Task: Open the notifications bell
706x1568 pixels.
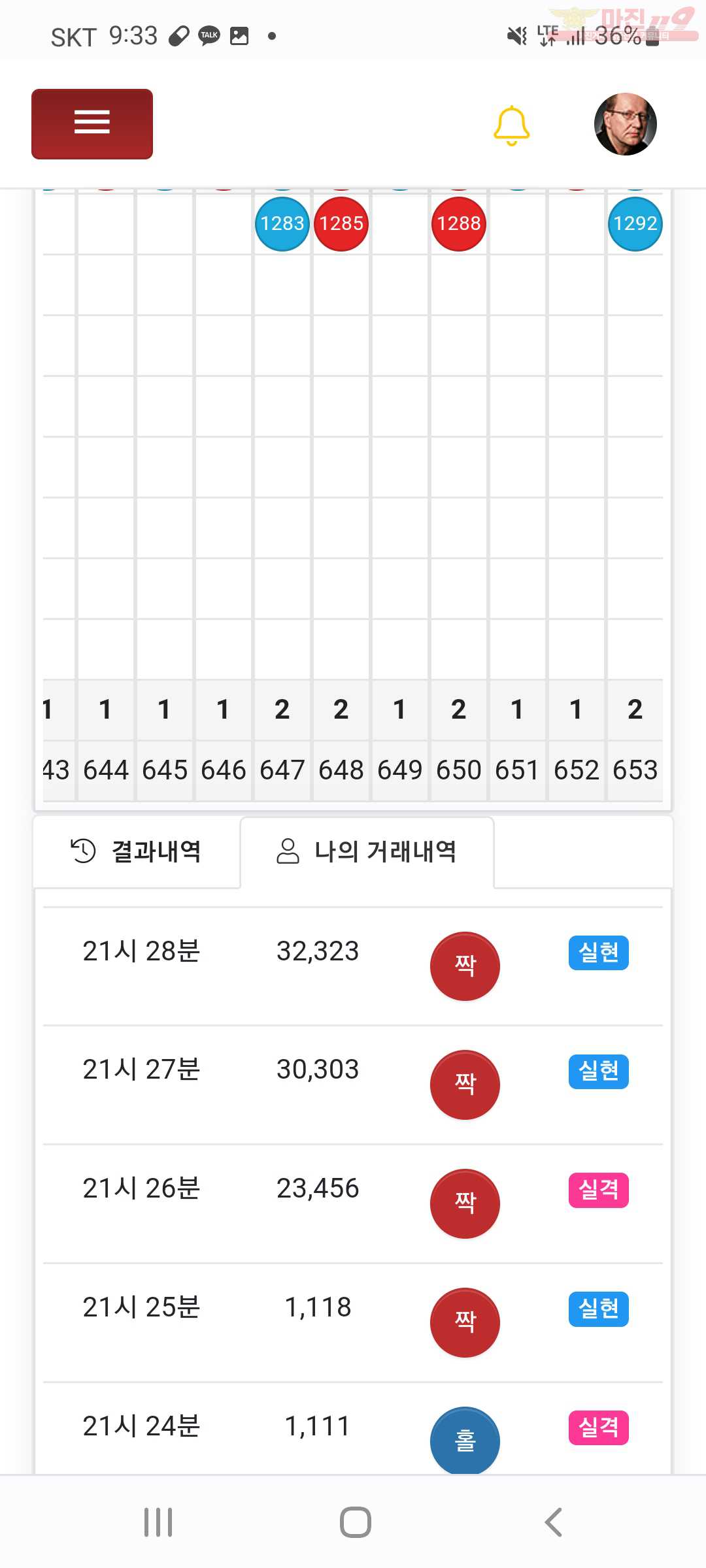Action: tap(511, 125)
